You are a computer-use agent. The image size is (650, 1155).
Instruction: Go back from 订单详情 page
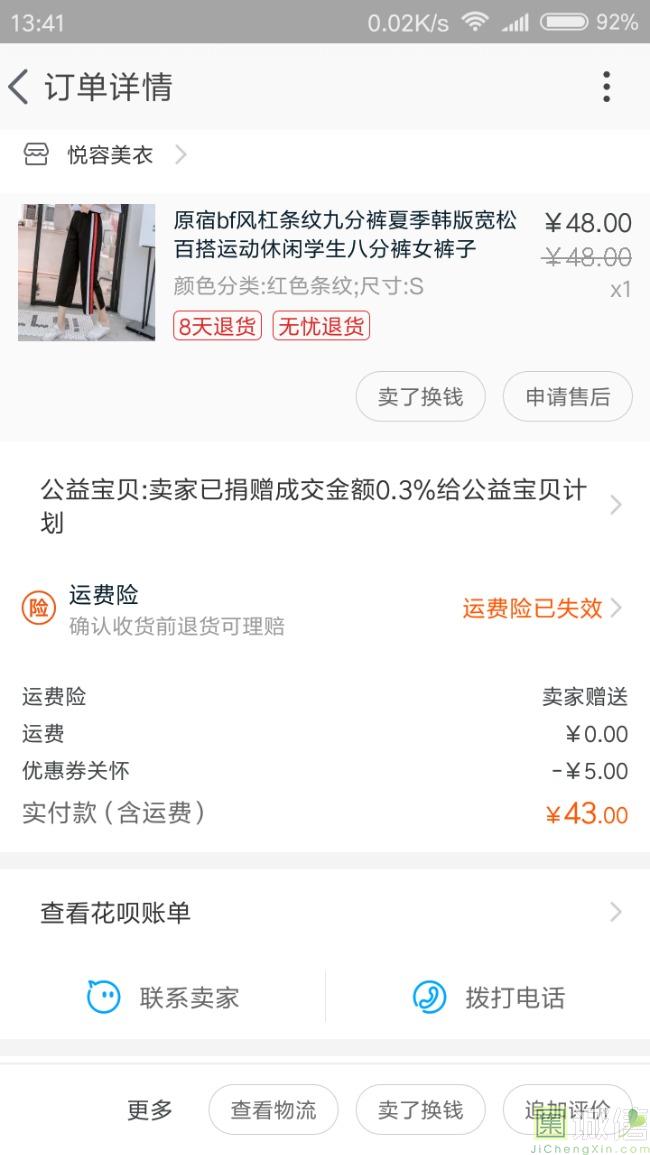[x=20, y=87]
